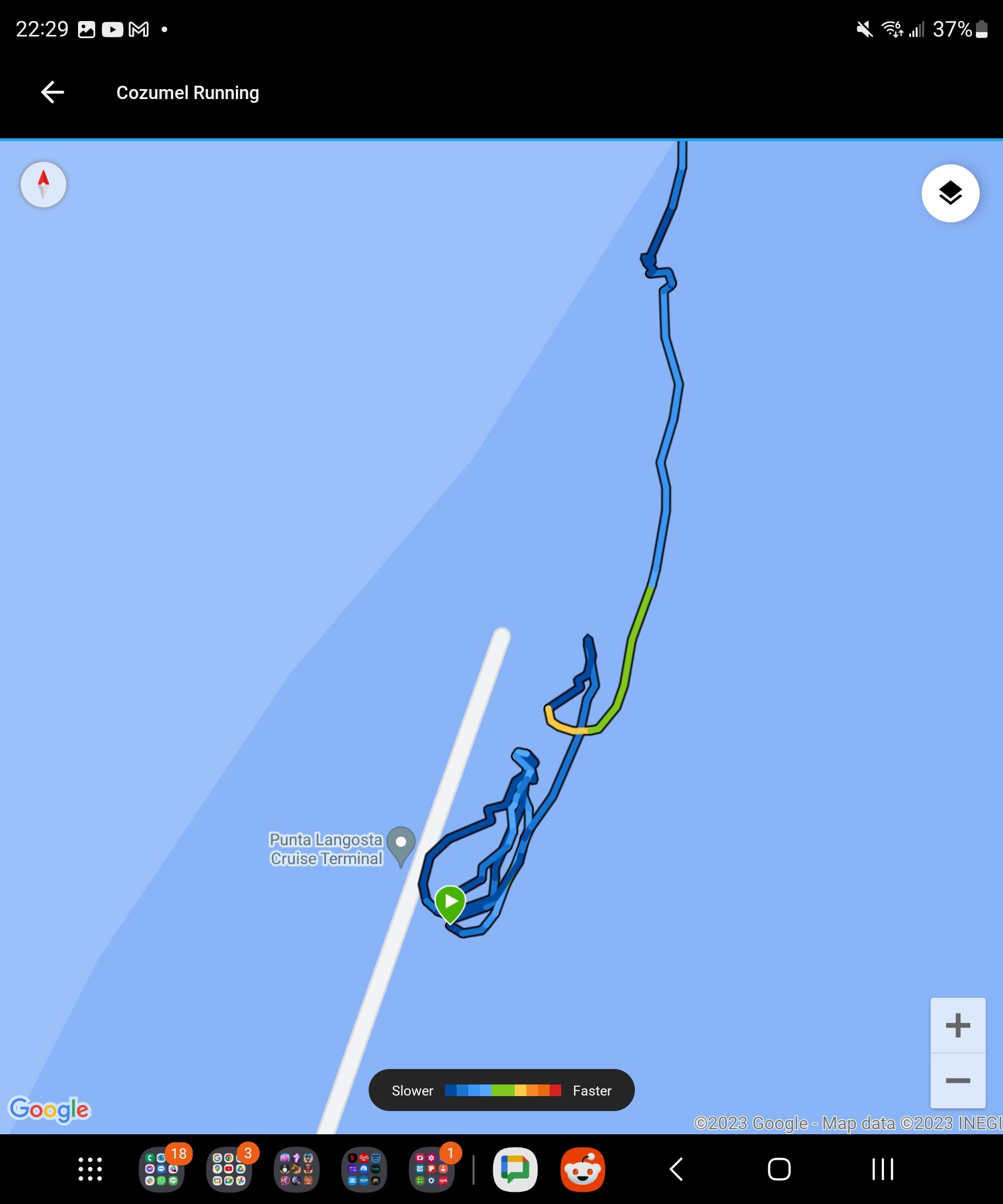Open the Google Chat app in taskbar
The image size is (1003, 1204).
pyautogui.click(x=515, y=1169)
